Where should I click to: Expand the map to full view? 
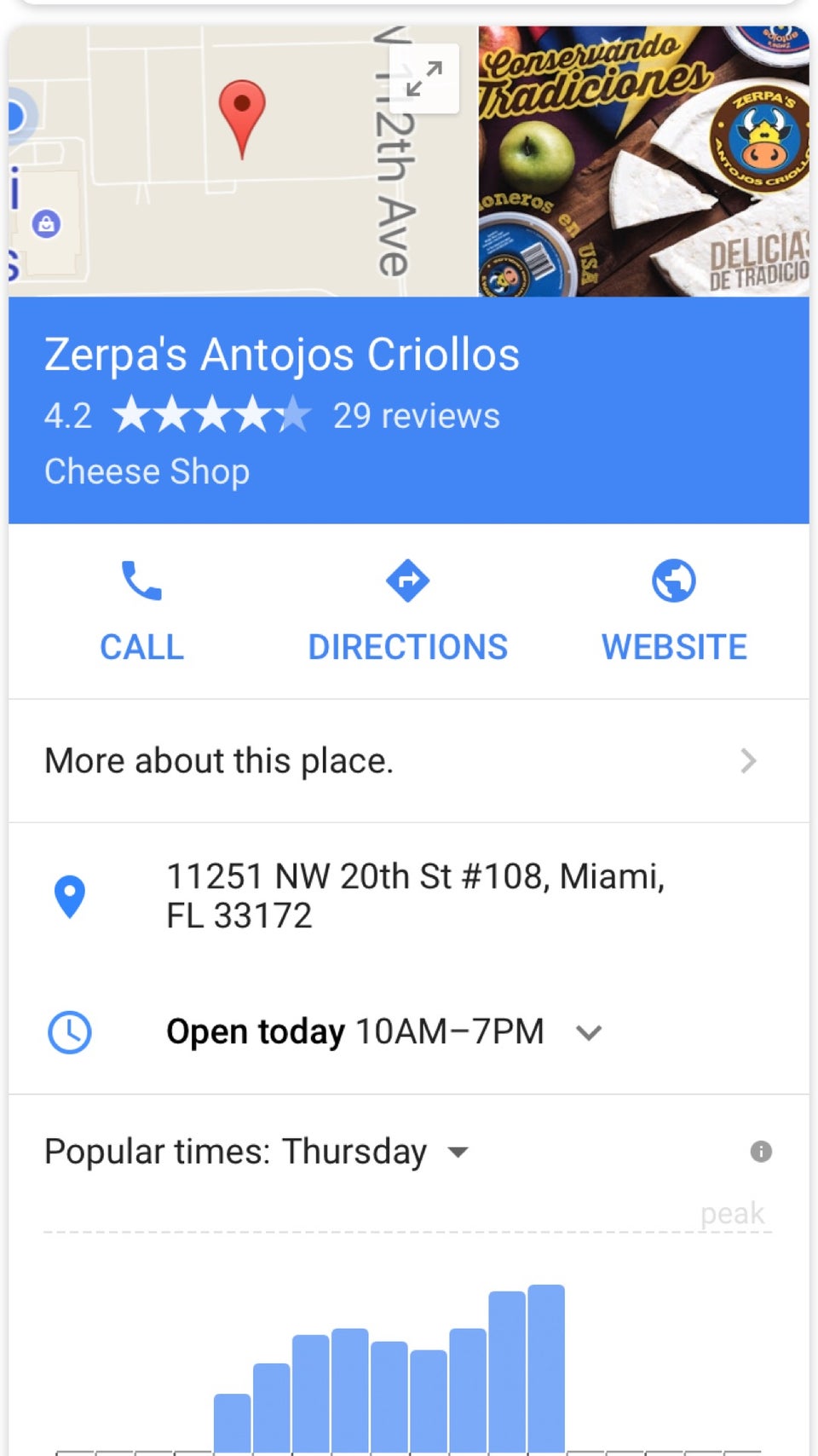[423, 78]
